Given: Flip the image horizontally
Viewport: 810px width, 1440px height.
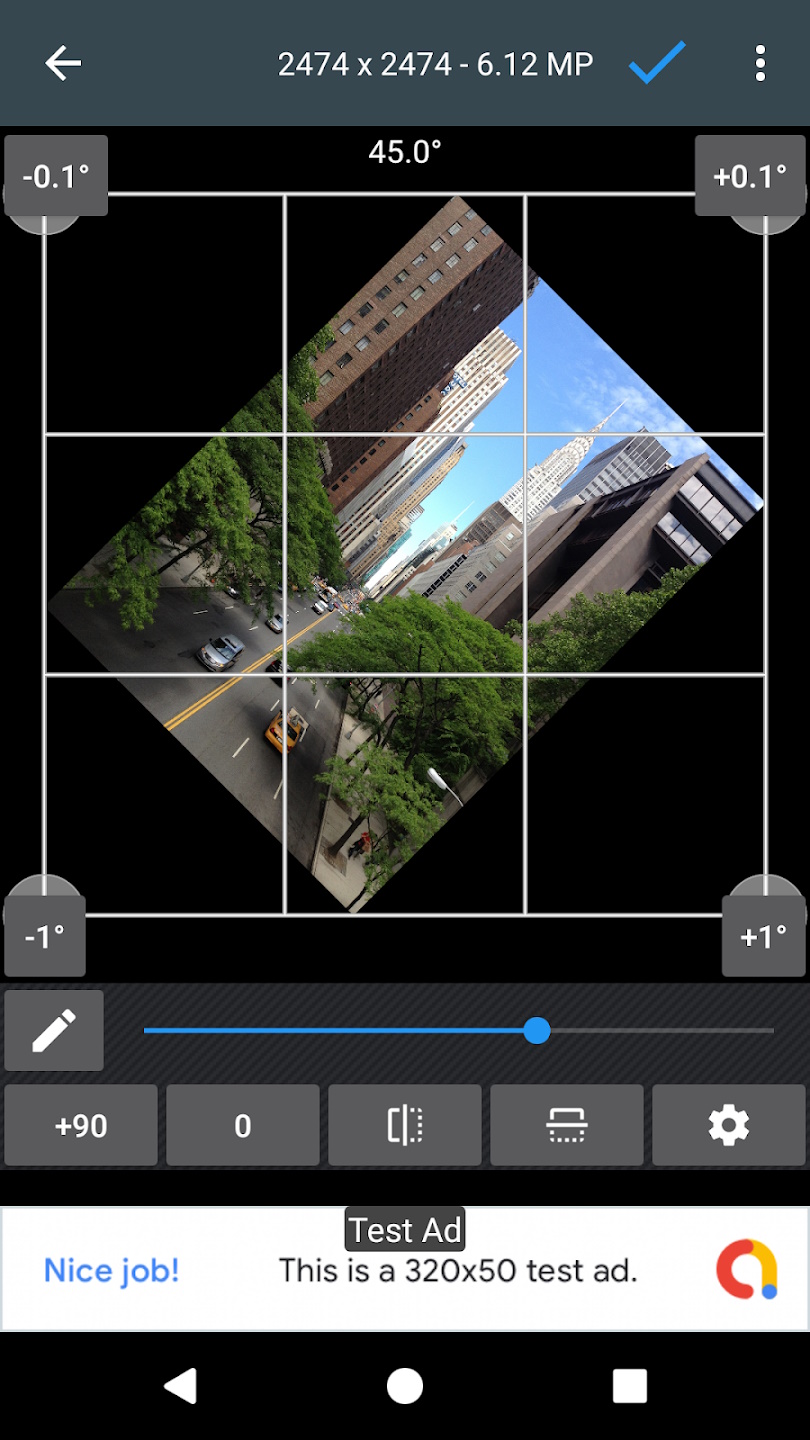Looking at the screenshot, I should click(x=405, y=1126).
